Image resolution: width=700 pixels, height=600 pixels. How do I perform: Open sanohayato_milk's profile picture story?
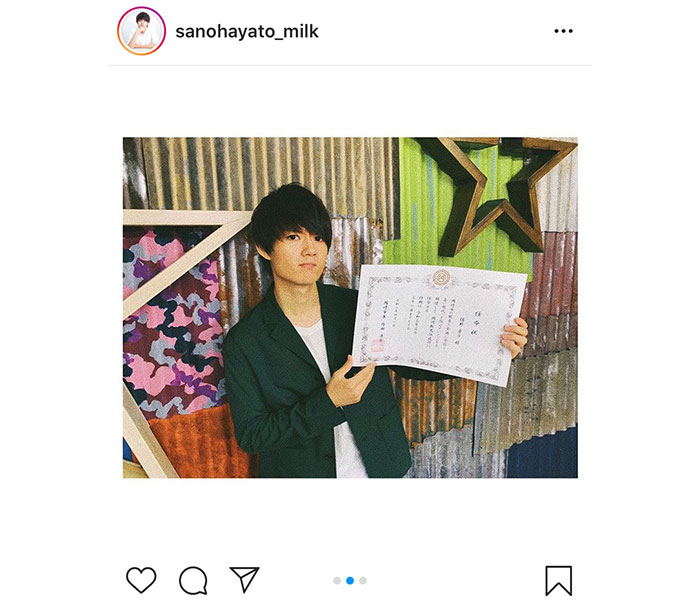[141, 31]
